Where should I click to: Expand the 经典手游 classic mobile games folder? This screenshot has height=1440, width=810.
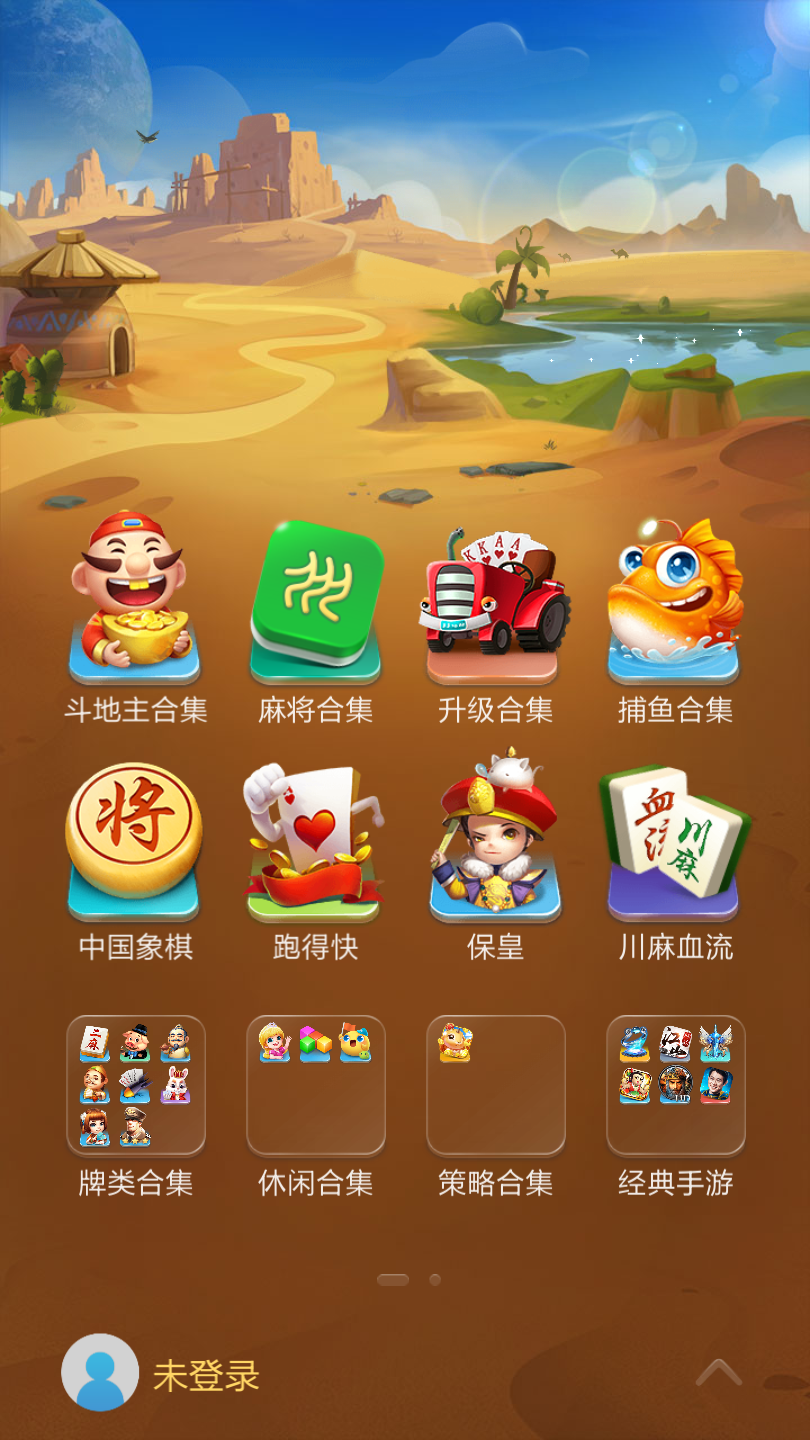pos(676,1085)
